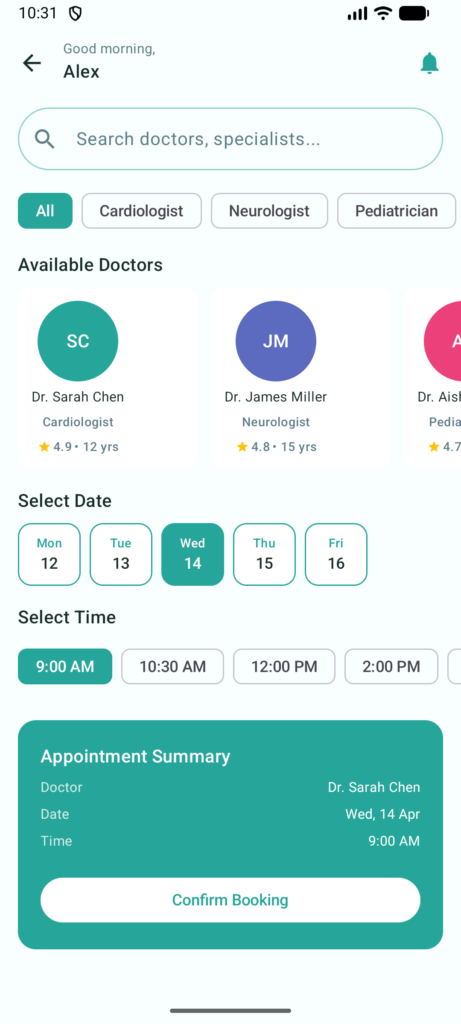Select the All filter chip
This screenshot has width=461, height=1024.
coord(45,211)
